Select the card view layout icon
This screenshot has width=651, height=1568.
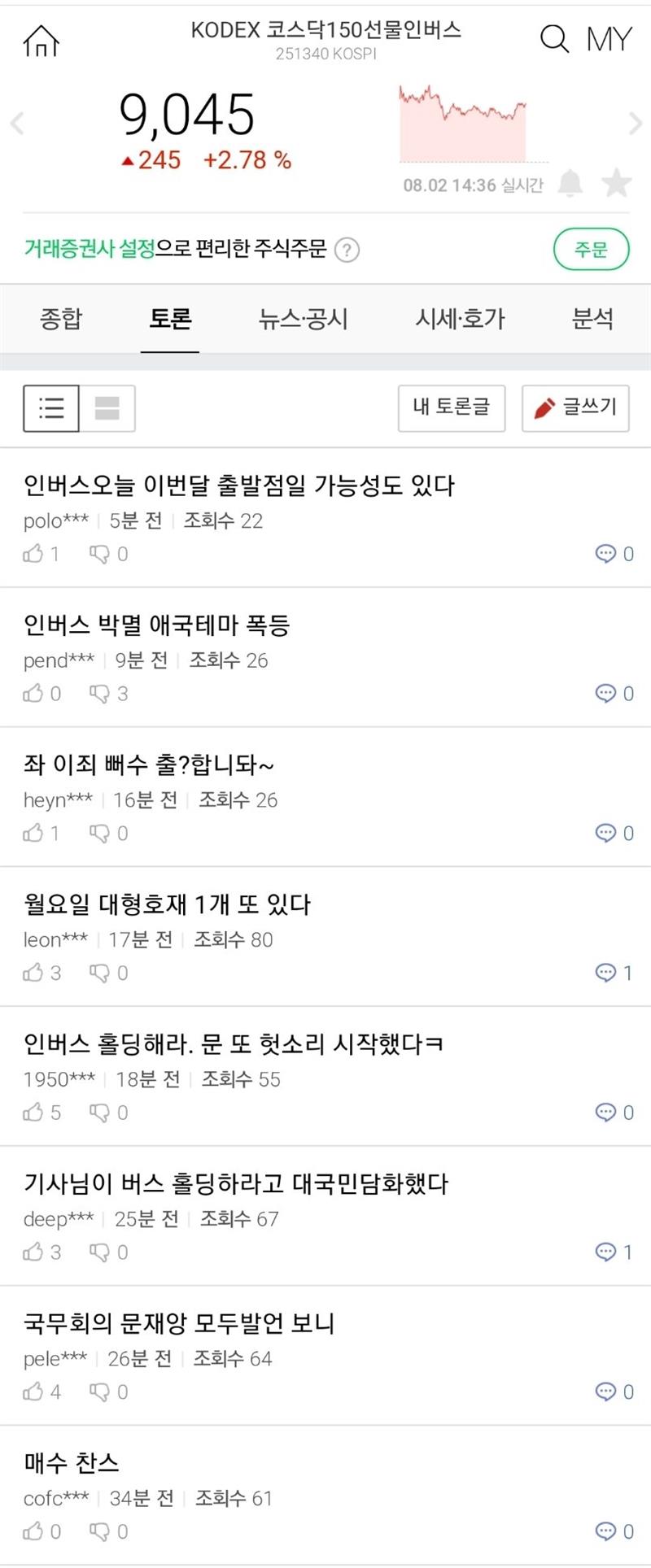tap(107, 408)
